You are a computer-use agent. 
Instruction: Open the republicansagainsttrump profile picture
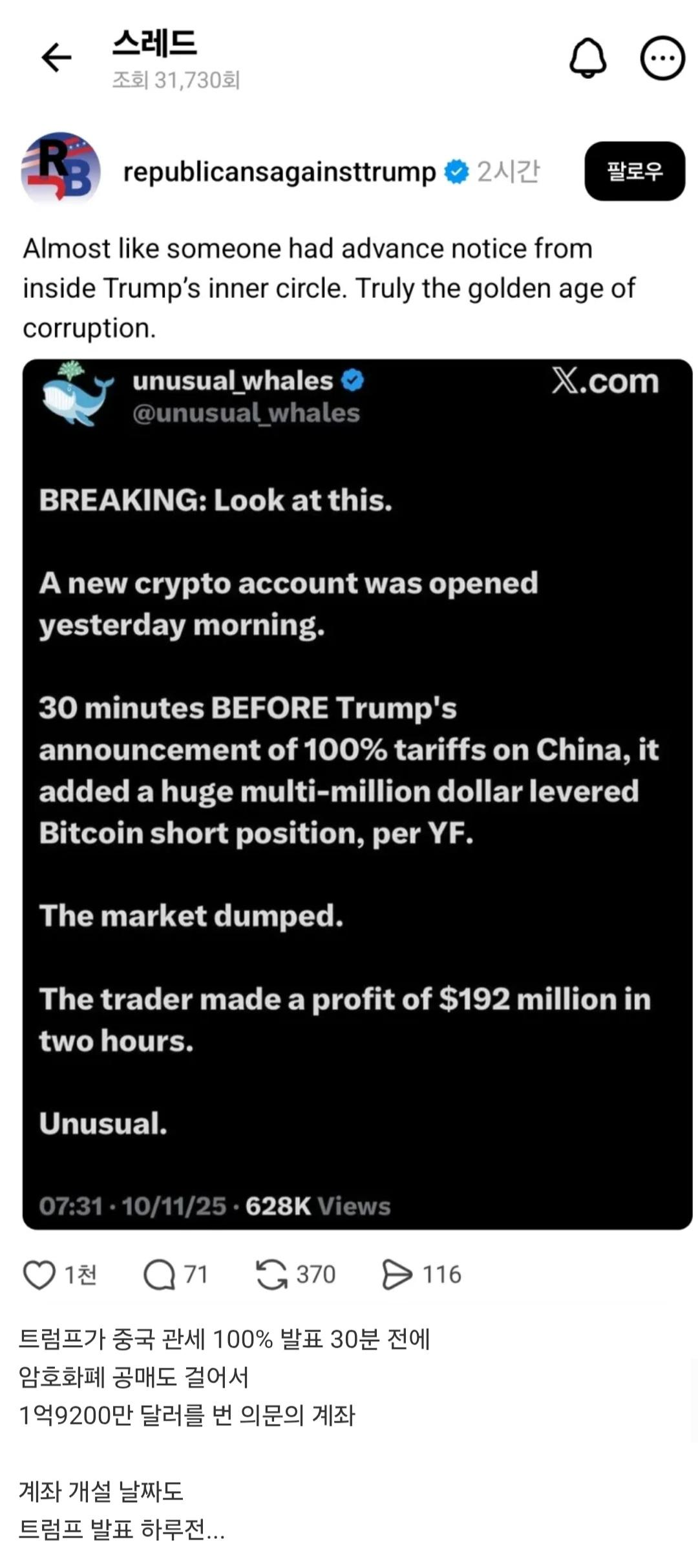pyautogui.click(x=61, y=169)
